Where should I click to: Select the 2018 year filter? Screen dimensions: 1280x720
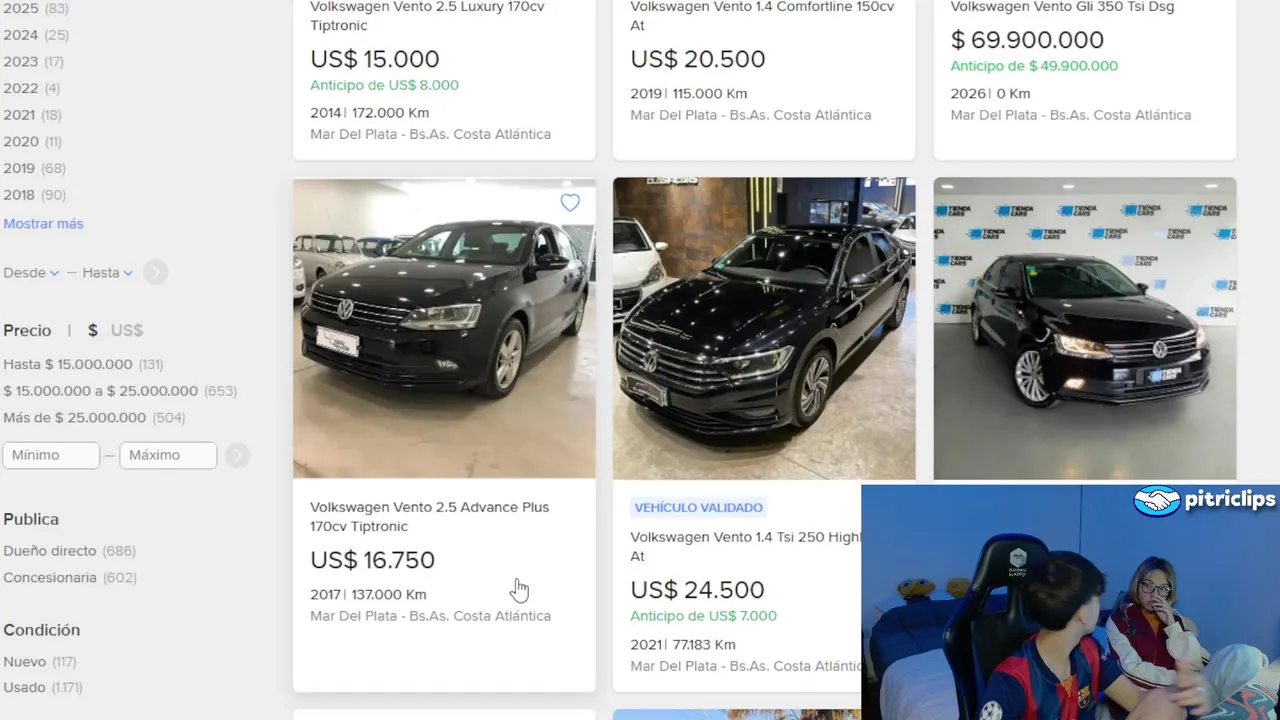[20, 195]
